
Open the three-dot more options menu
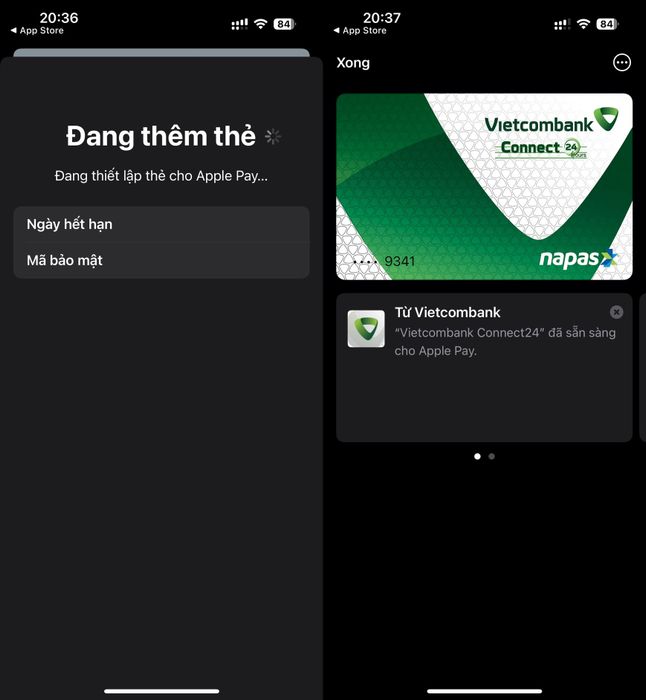pyautogui.click(x=622, y=63)
